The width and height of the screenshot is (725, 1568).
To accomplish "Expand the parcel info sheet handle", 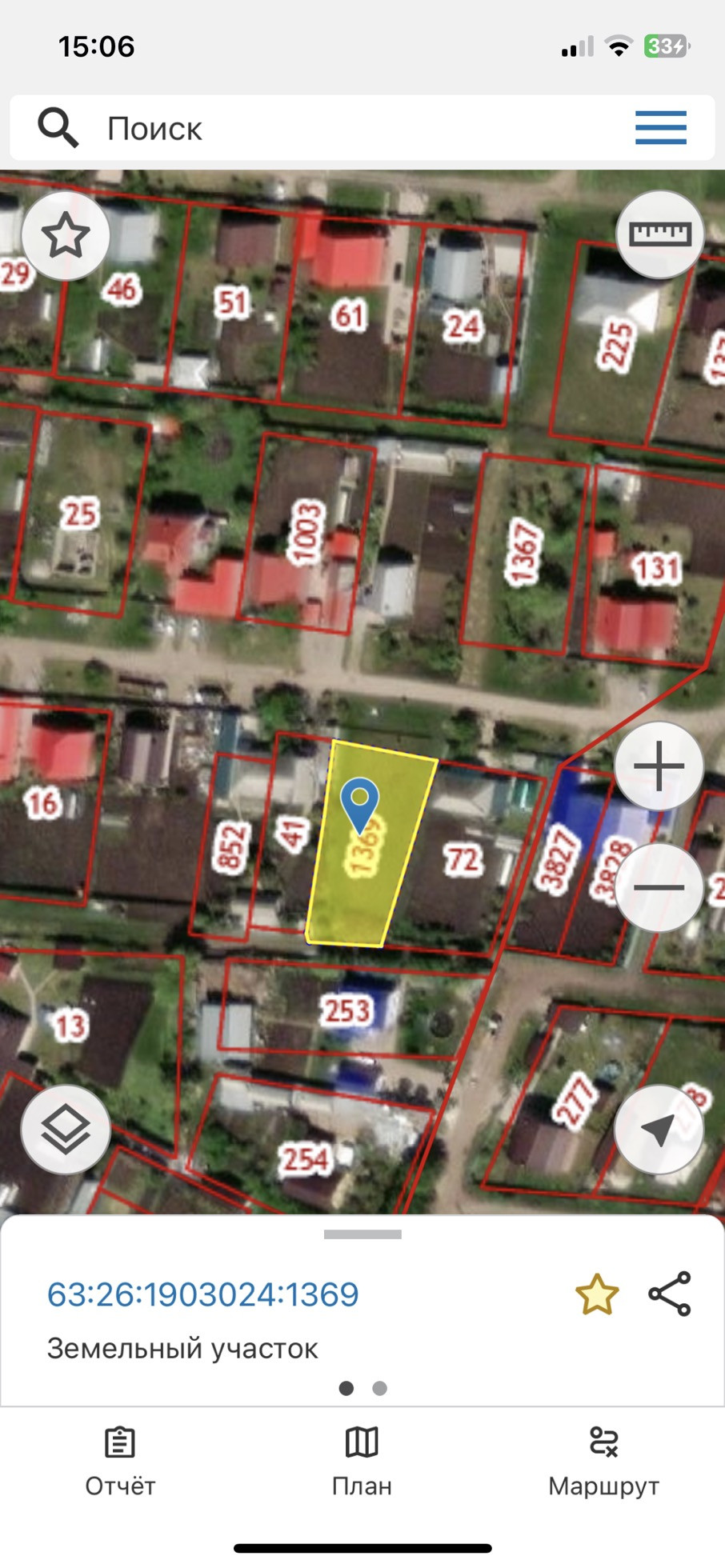I will pos(362,1234).
